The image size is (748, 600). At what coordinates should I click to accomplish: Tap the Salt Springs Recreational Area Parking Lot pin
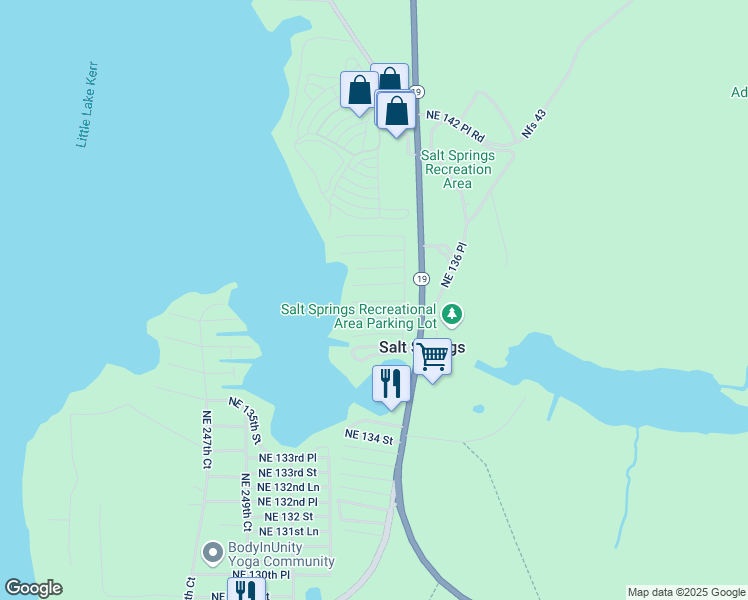[x=453, y=316]
